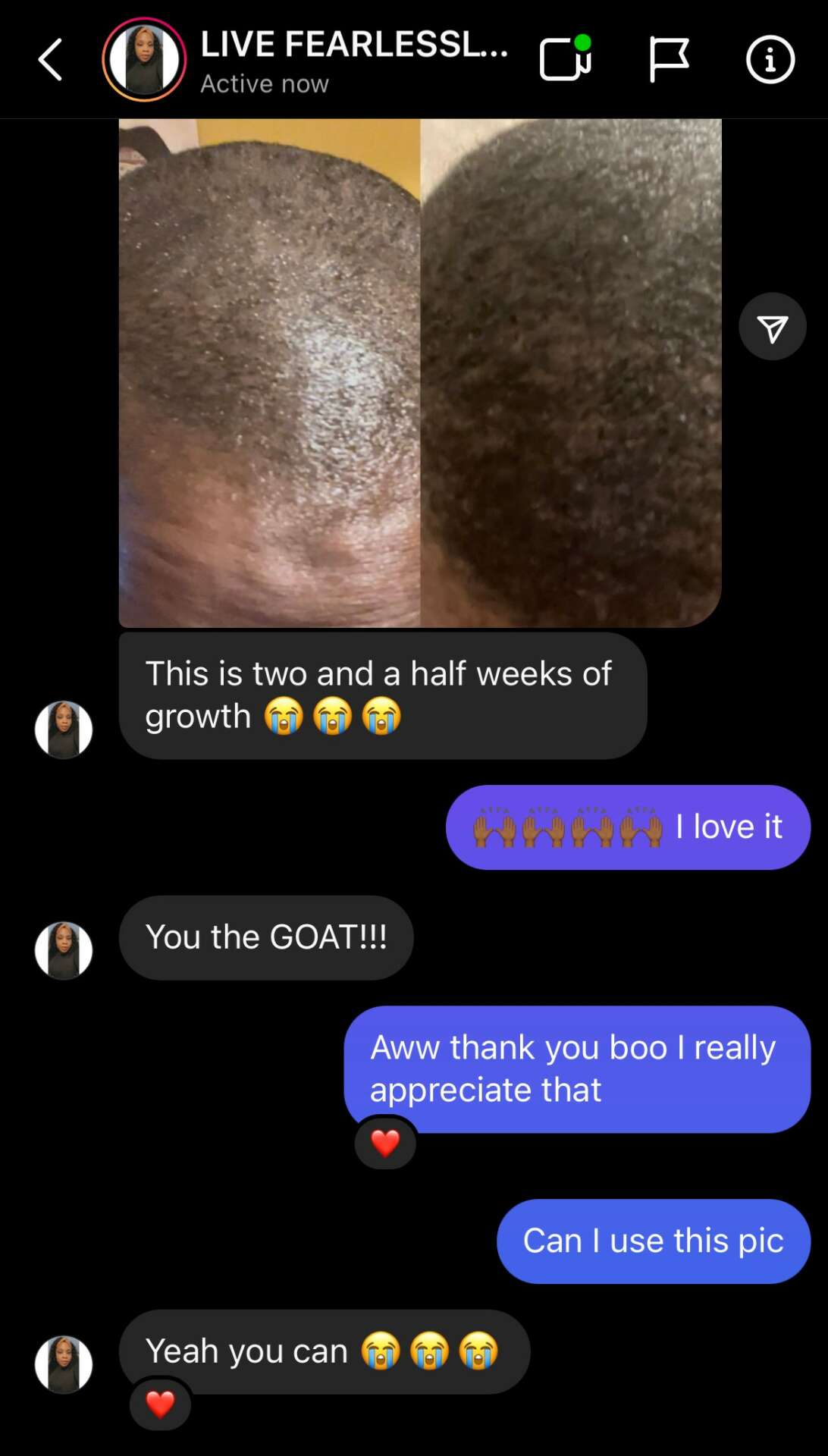Start a video call

(565, 59)
